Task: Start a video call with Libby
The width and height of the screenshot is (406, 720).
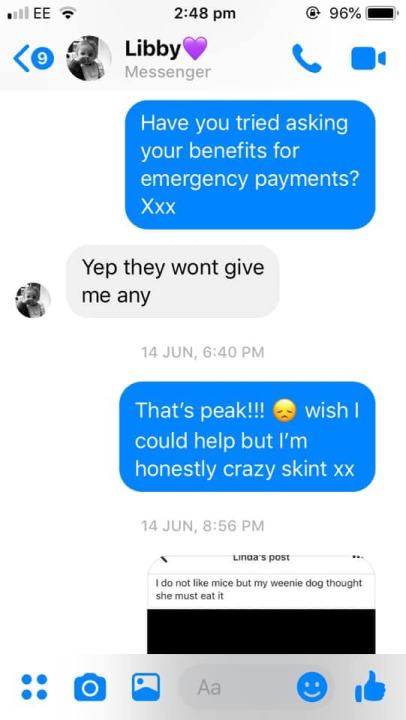Action: [x=368, y=59]
